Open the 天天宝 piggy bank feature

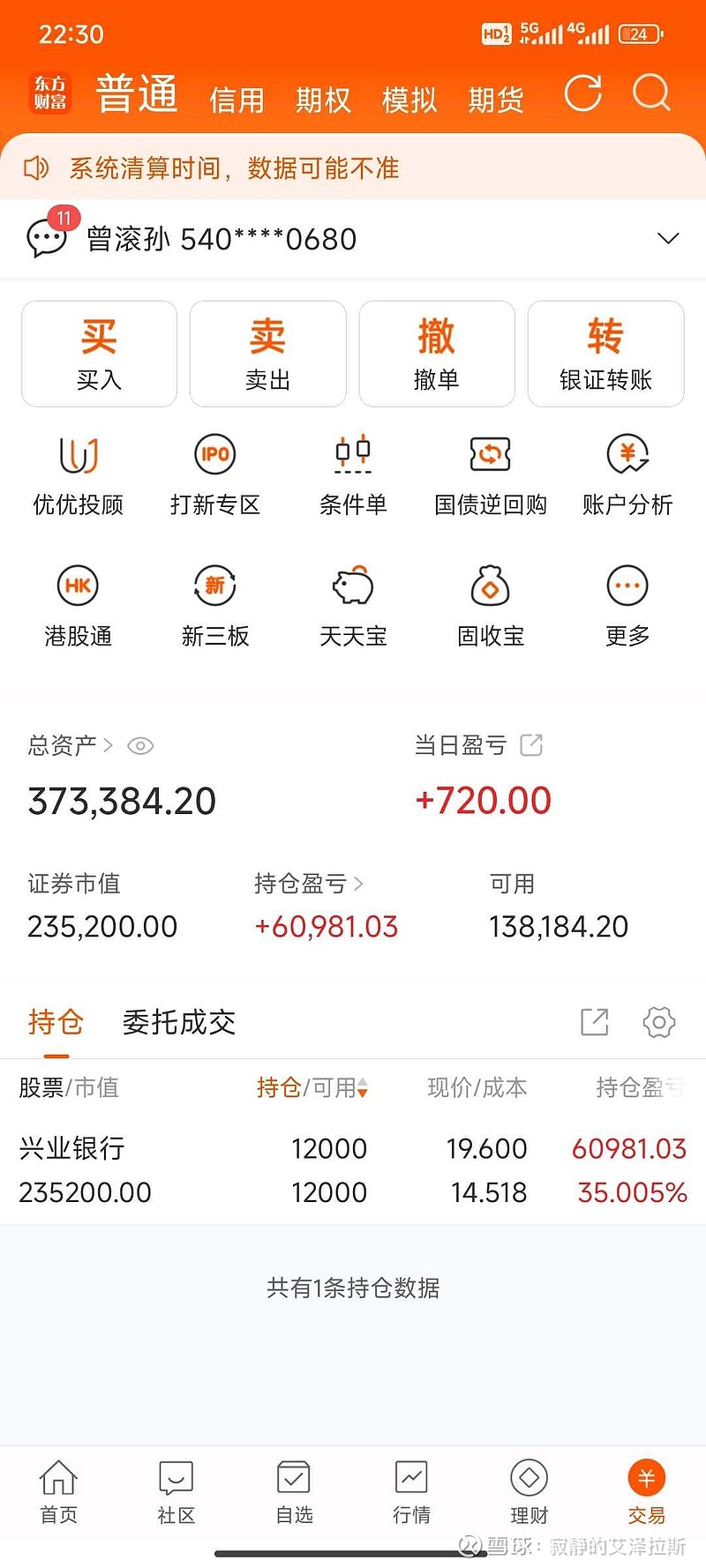click(x=353, y=605)
